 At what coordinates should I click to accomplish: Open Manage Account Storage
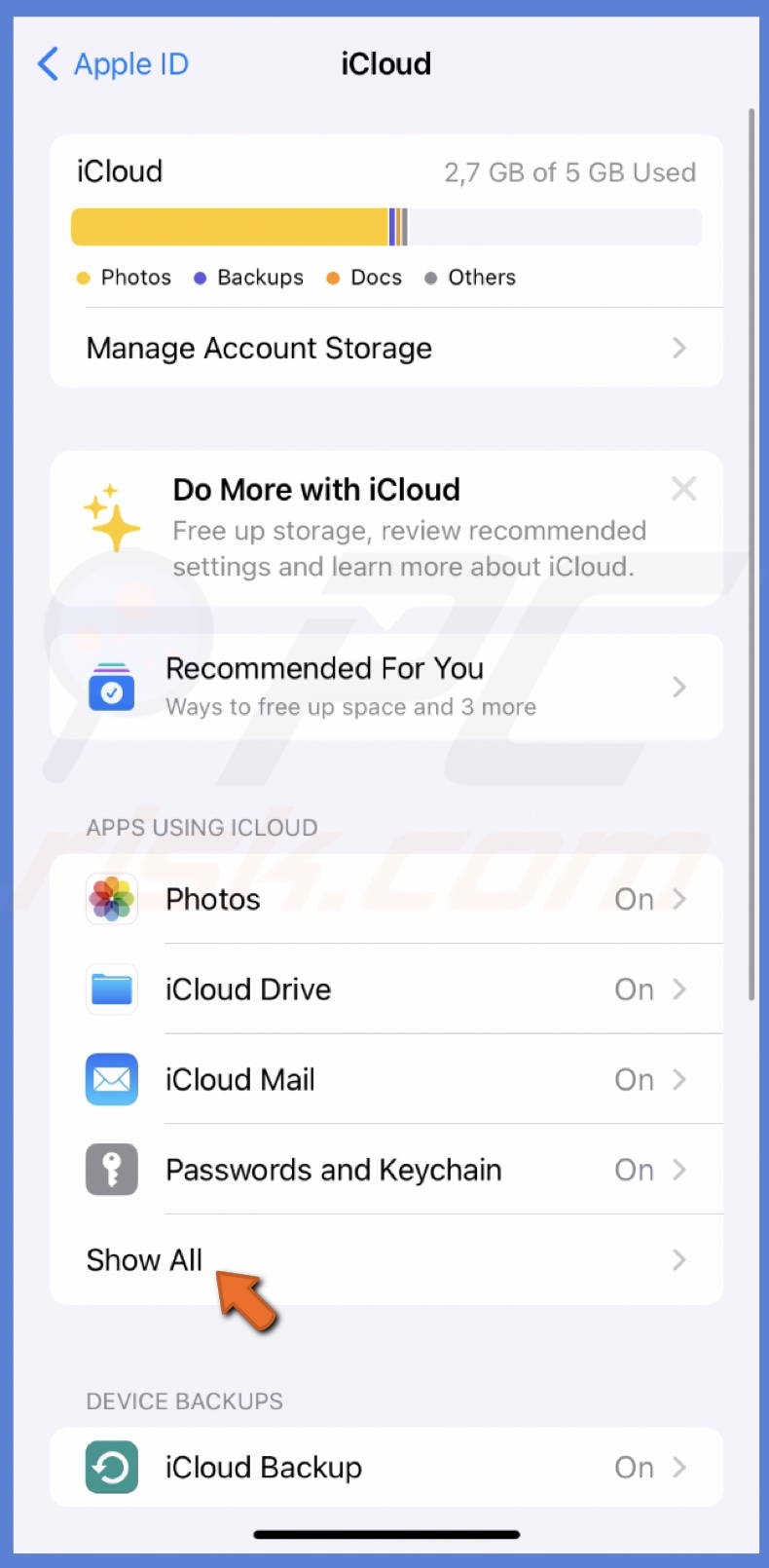pyautogui.click(x=385, y=348)
